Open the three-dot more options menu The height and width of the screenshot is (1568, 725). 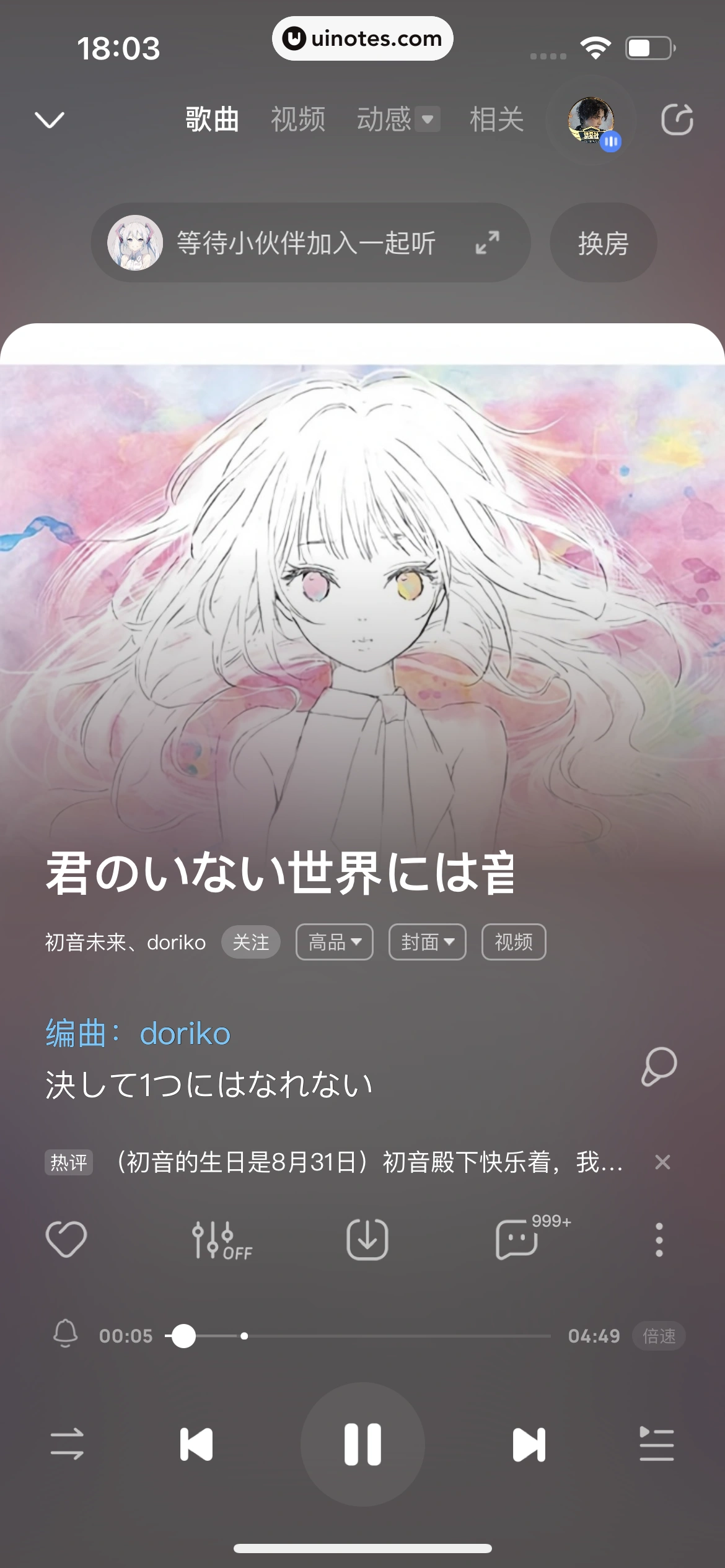click(659, 1240)
